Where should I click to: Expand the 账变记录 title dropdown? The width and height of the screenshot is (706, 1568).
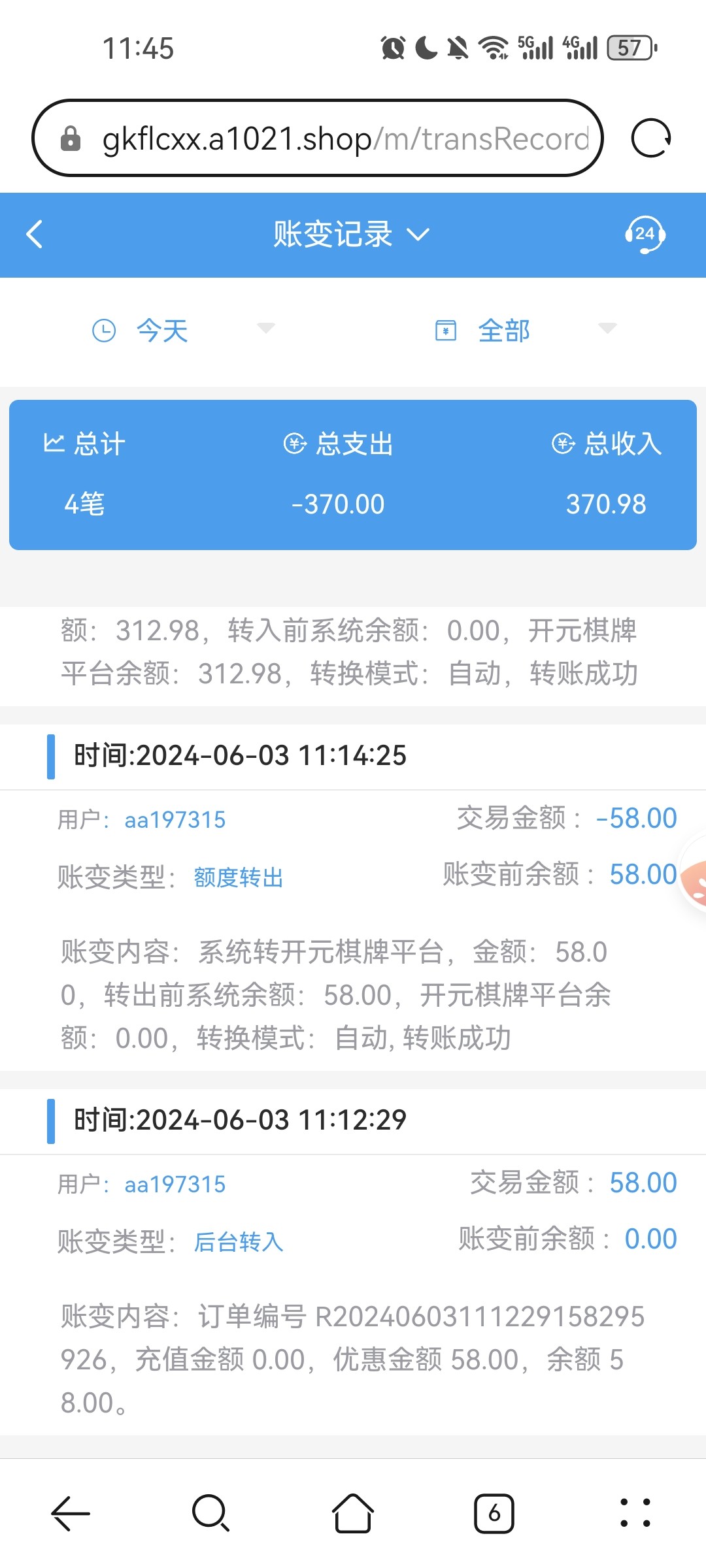352,234
